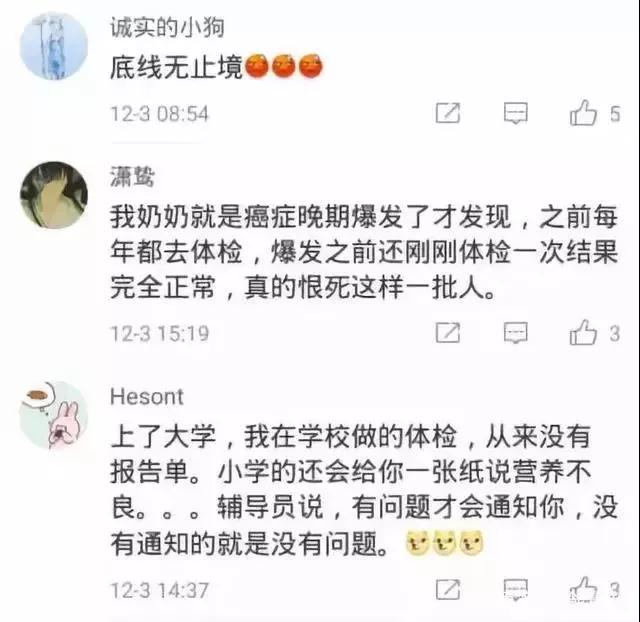This screenshot has height=622, width=640.
Task: Open Hesont's profile avatar
Action: point(54,415)
